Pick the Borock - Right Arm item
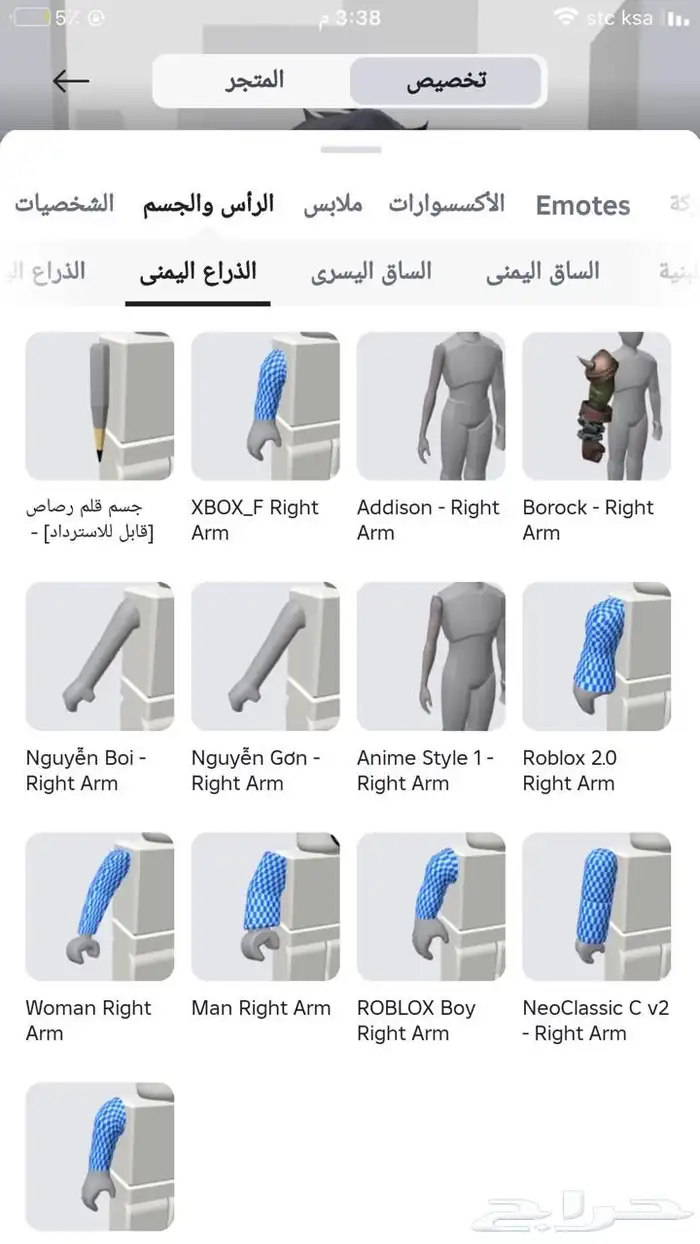The width and height of the screenshot is (700, 1244). [x=596, y=406]
